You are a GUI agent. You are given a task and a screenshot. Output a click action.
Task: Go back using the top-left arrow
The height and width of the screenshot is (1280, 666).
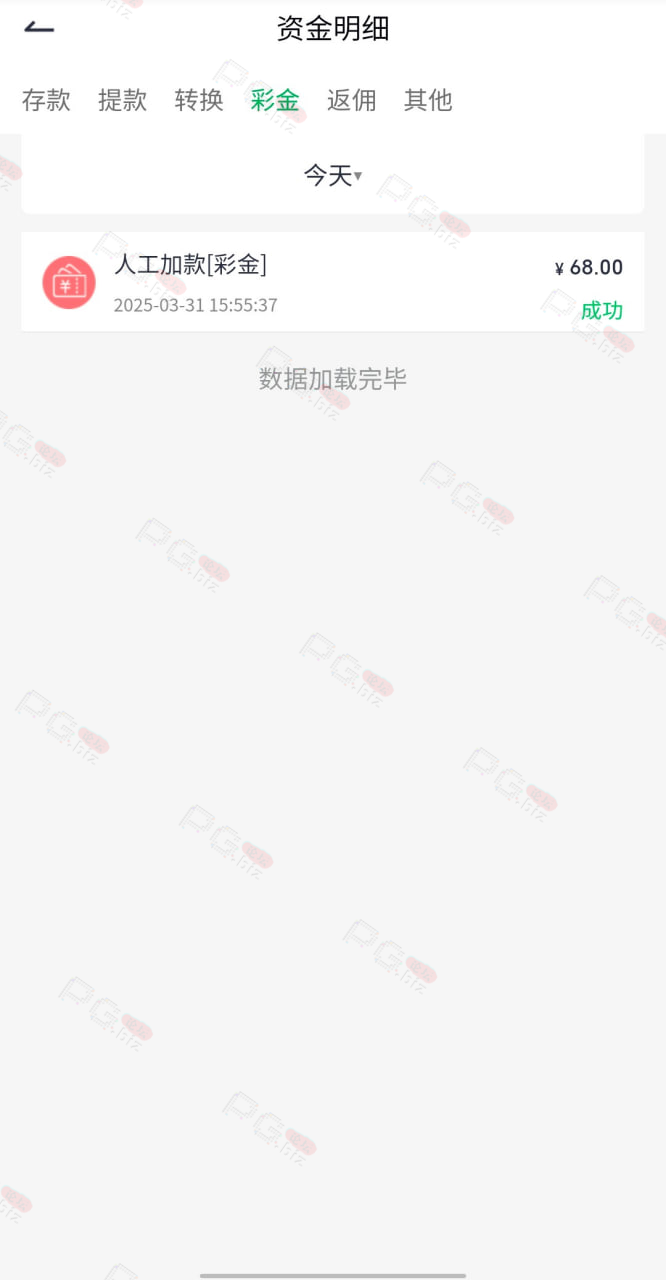click(39, 28)
